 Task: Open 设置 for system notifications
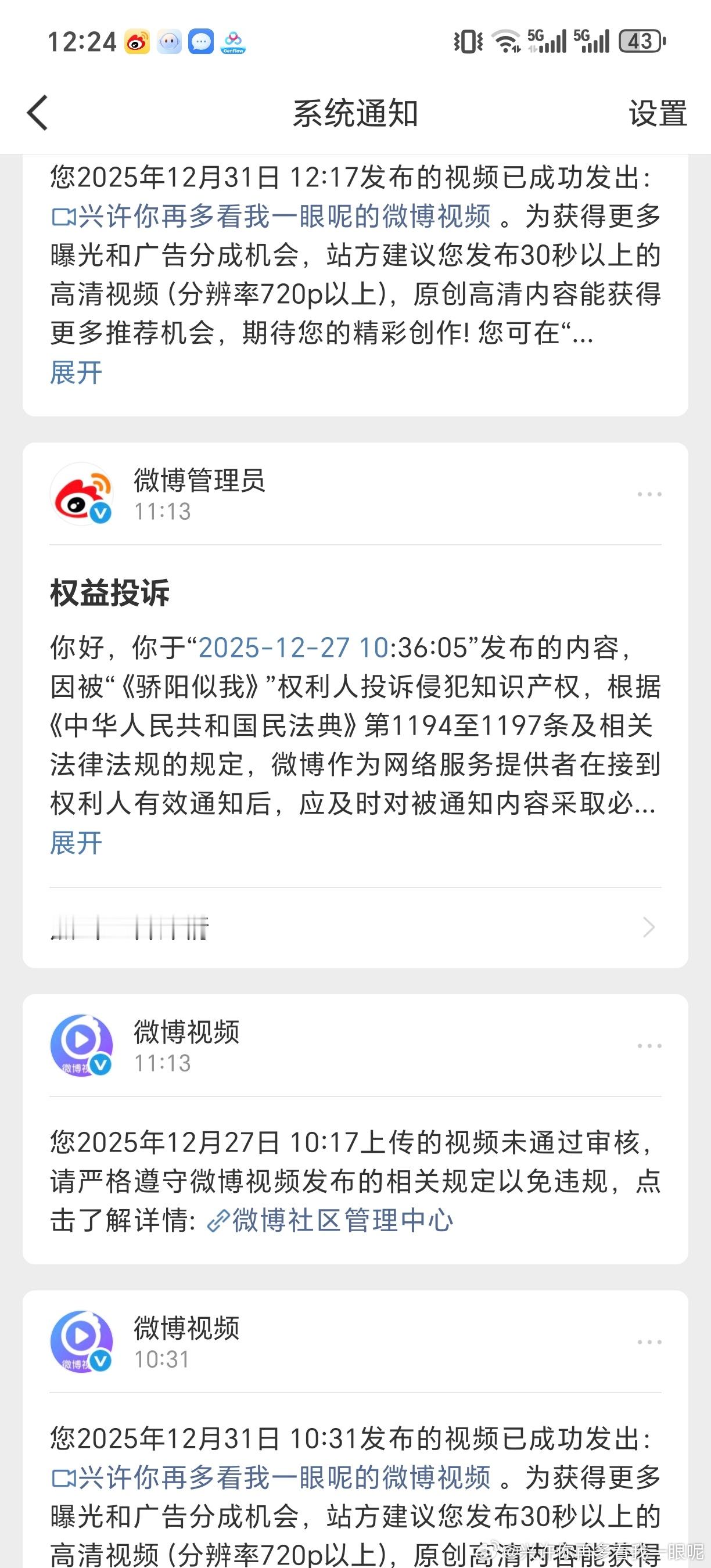pos(656,113)
